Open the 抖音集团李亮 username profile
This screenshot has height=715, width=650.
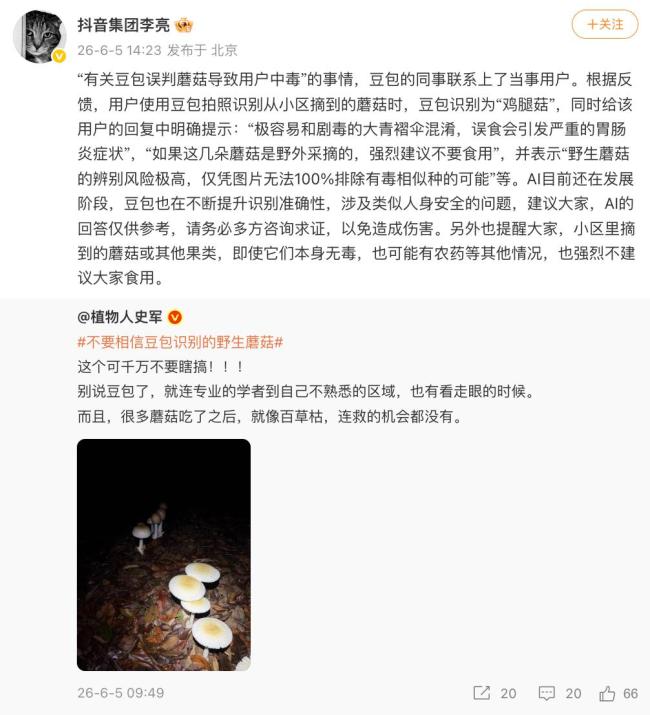(x=124, y=25)
